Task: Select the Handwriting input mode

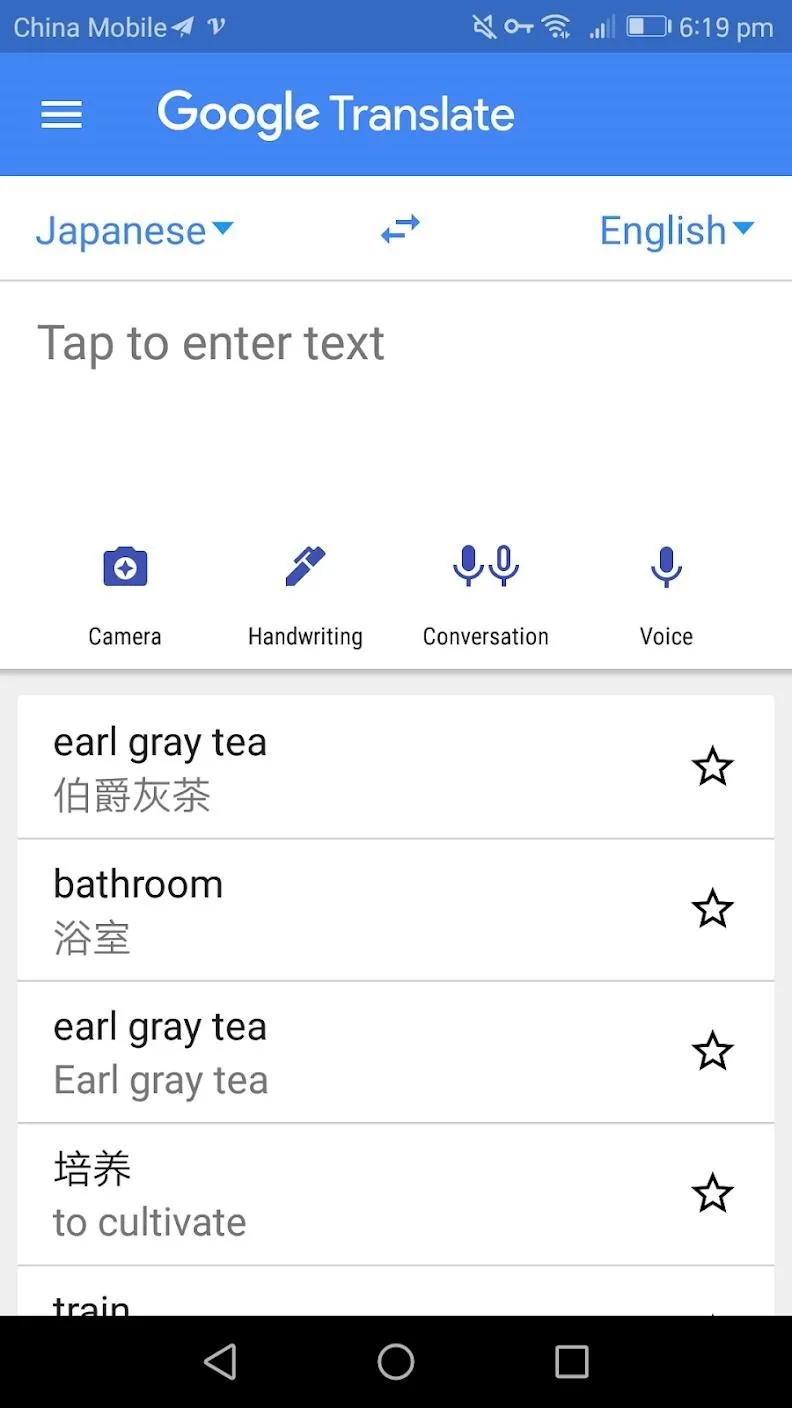Action: tap(305, 590)
